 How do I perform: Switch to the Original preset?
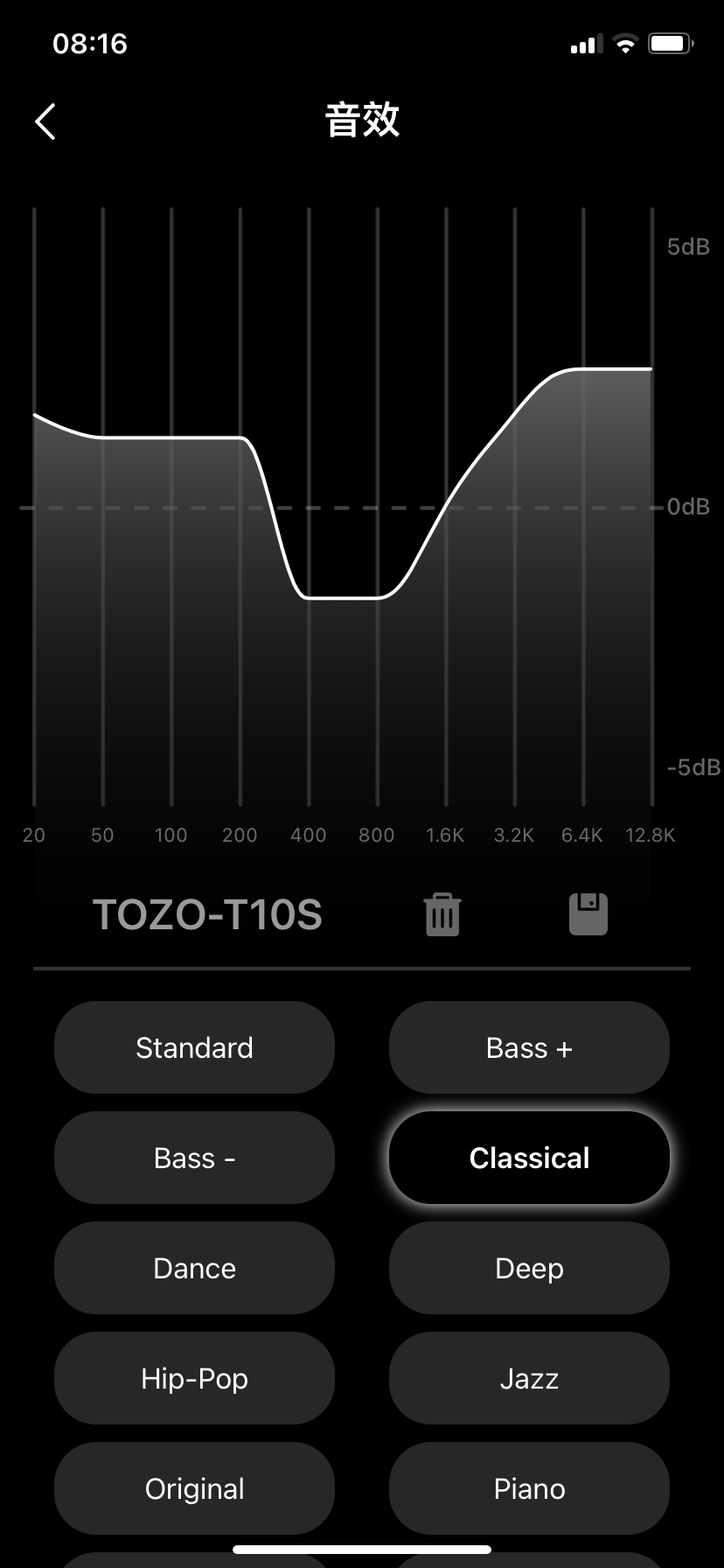[x=194, y=1488]
